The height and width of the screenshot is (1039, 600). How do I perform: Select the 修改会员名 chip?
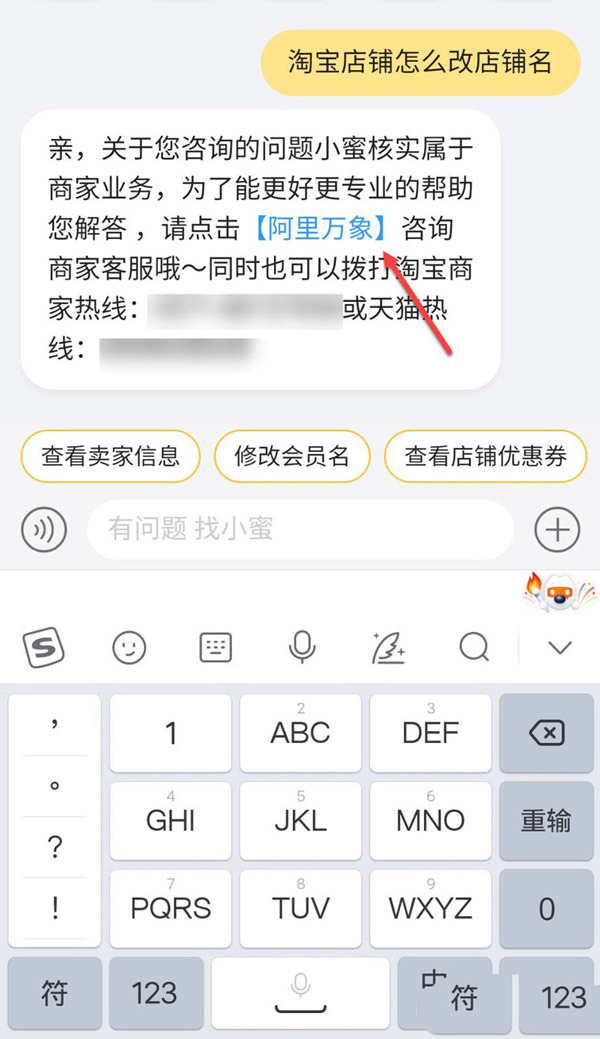point(292,457)
